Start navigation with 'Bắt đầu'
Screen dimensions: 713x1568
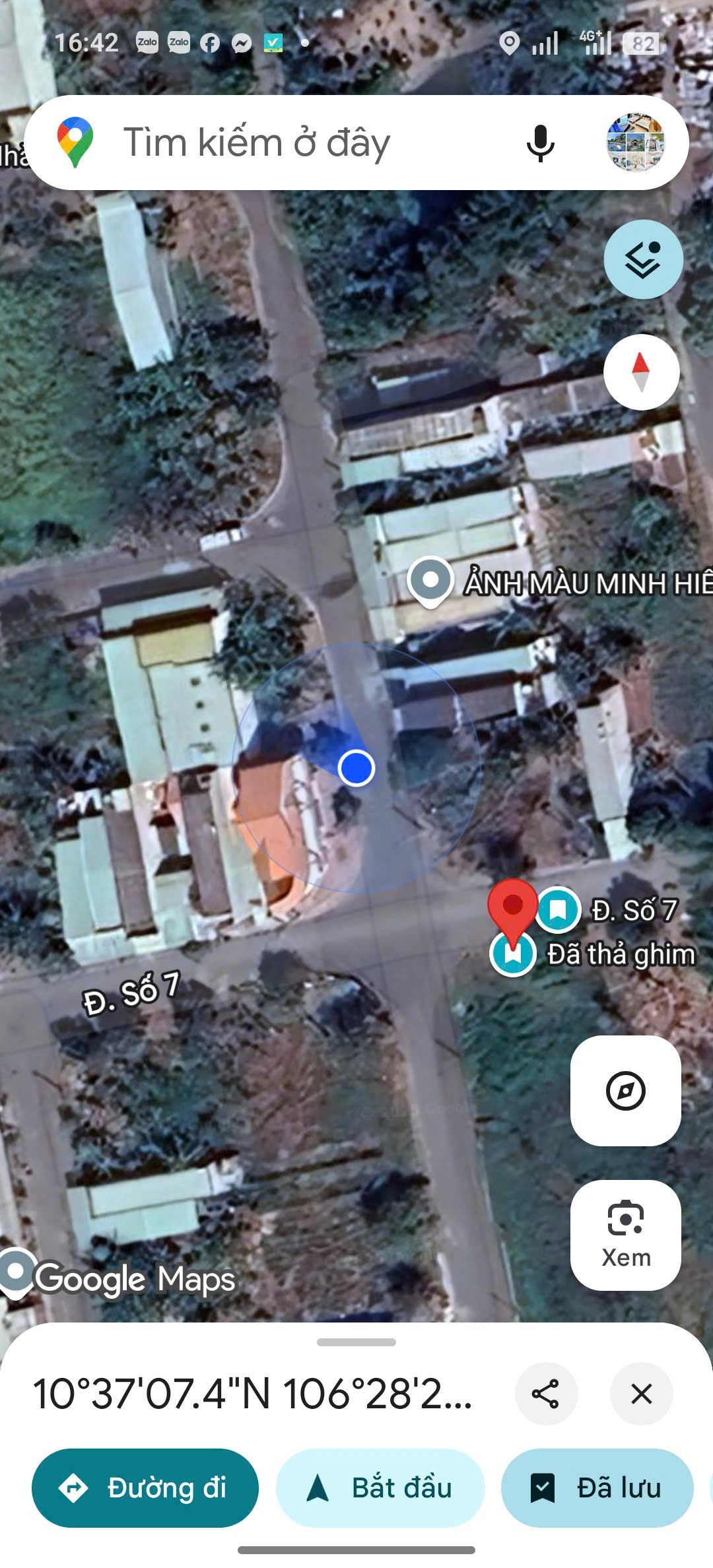pyautogui.click(x=380, y=1487)
